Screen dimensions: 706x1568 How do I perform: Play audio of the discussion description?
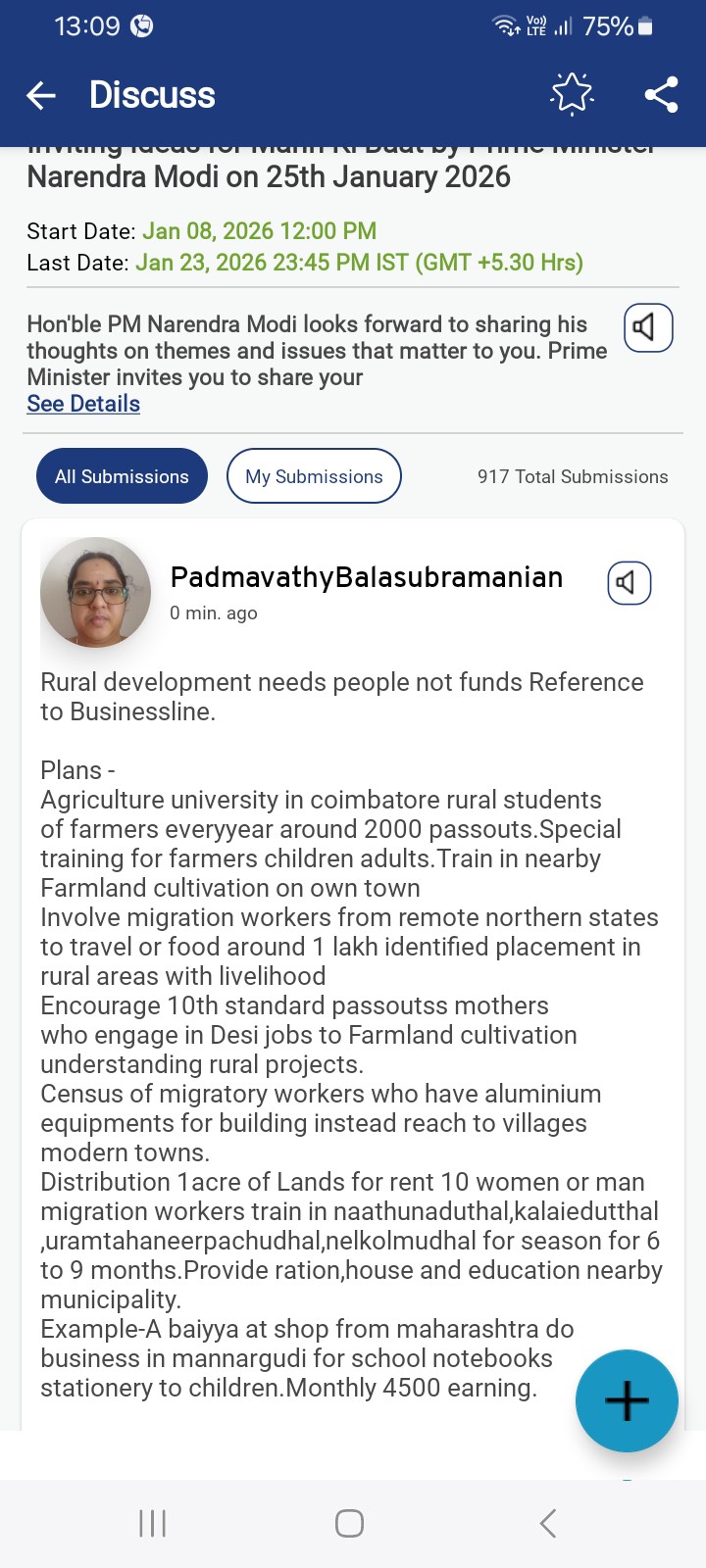coord(648,327)
